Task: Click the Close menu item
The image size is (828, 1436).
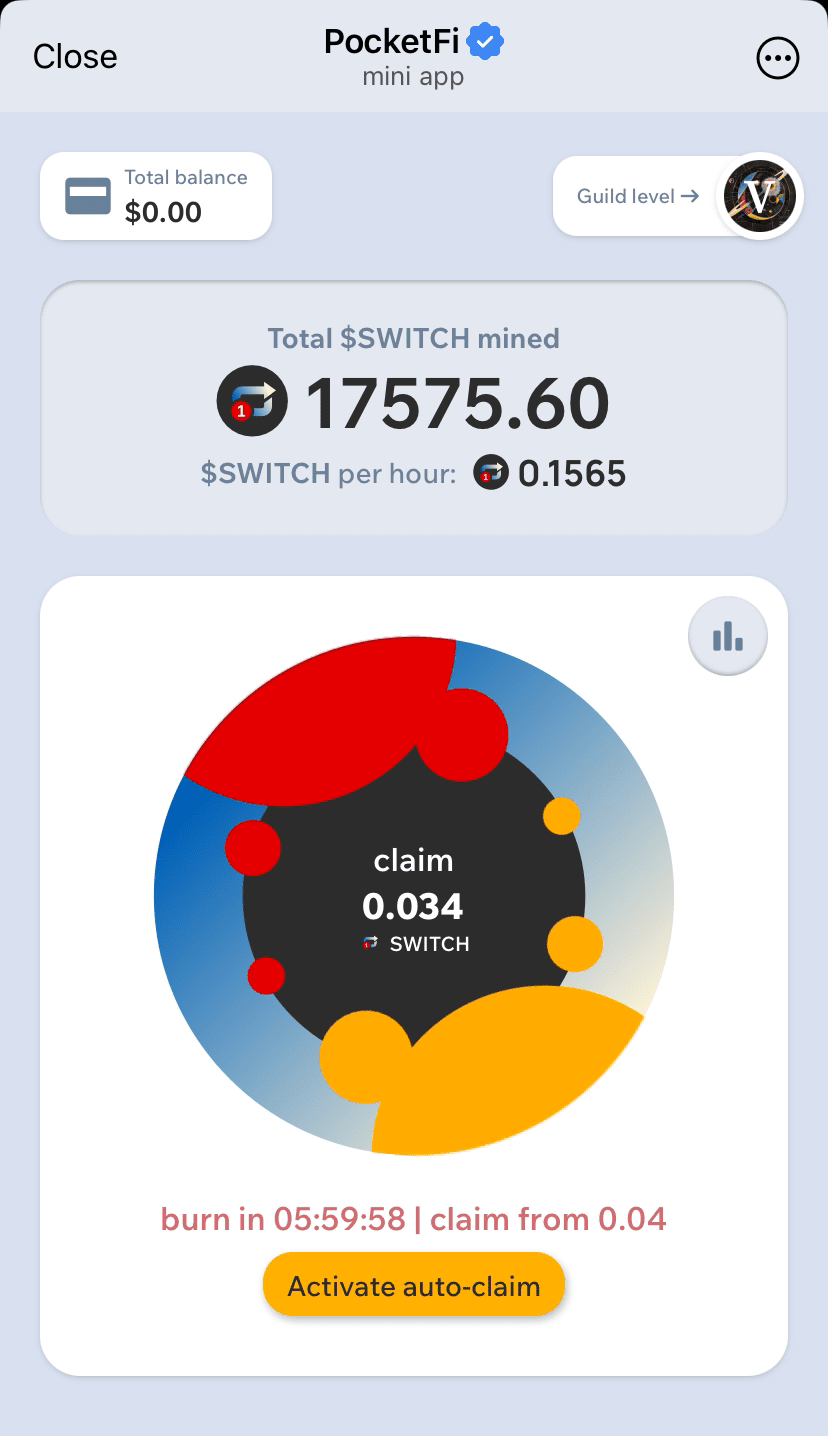Action: tap(75, 57)
